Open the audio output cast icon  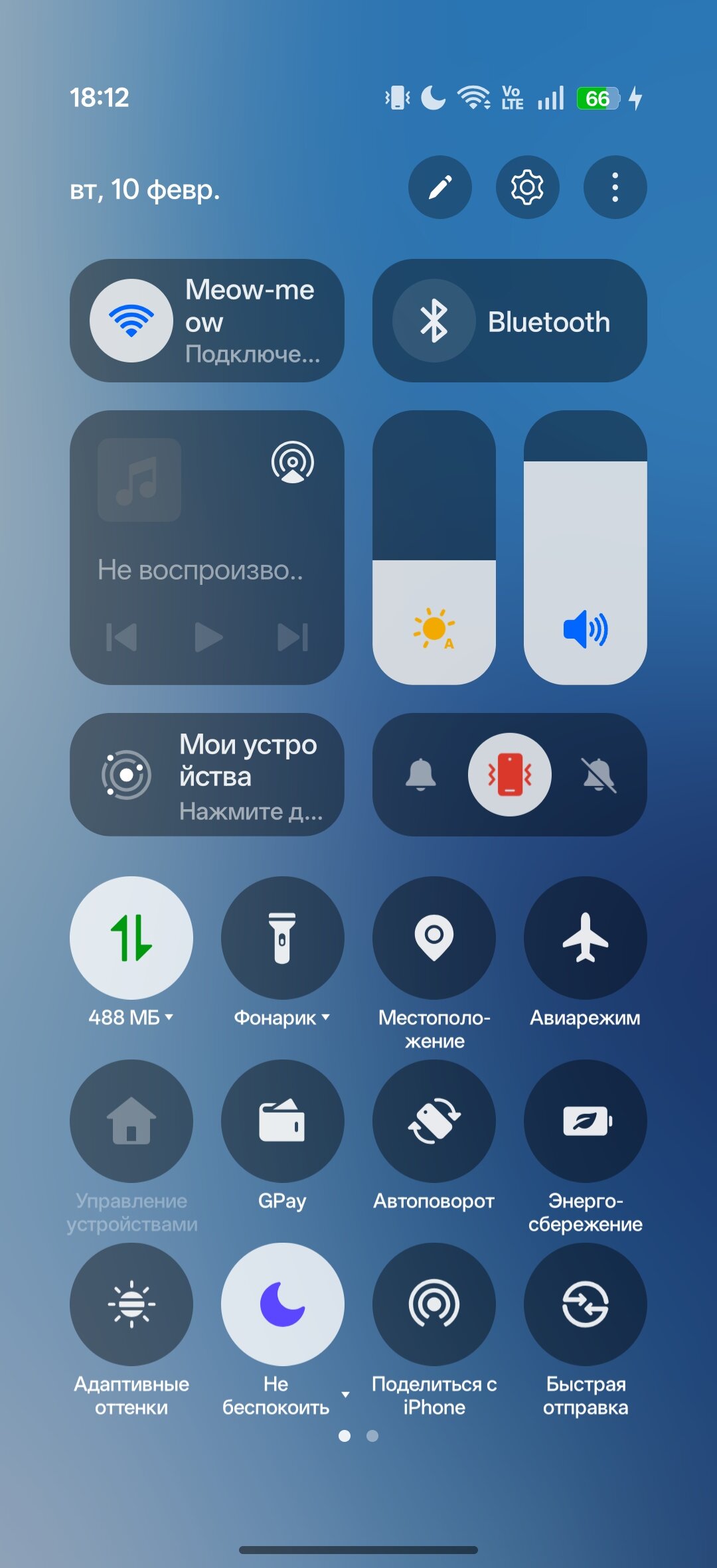click(292, 462)
